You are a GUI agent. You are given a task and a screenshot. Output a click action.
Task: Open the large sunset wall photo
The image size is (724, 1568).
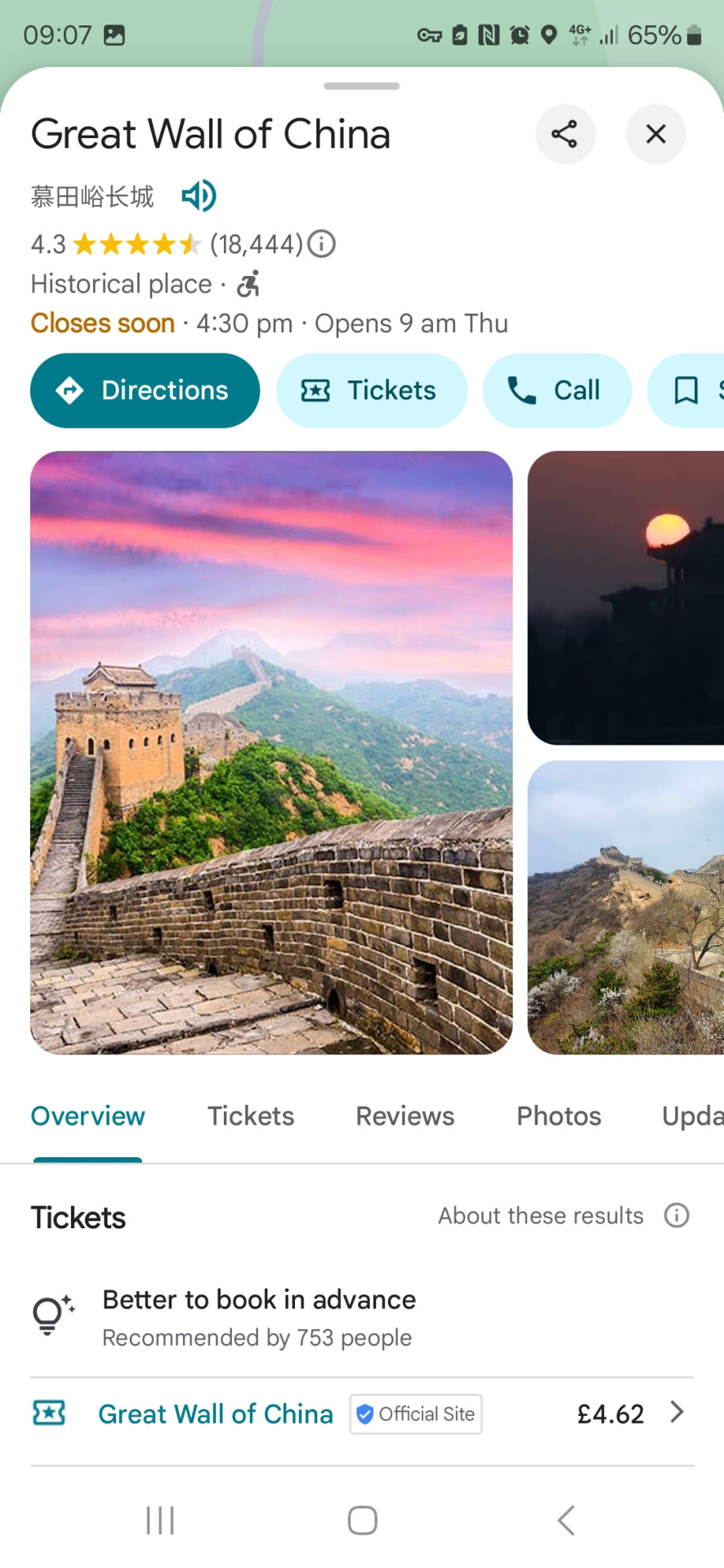pyautogui.click(x=271, y=752)
